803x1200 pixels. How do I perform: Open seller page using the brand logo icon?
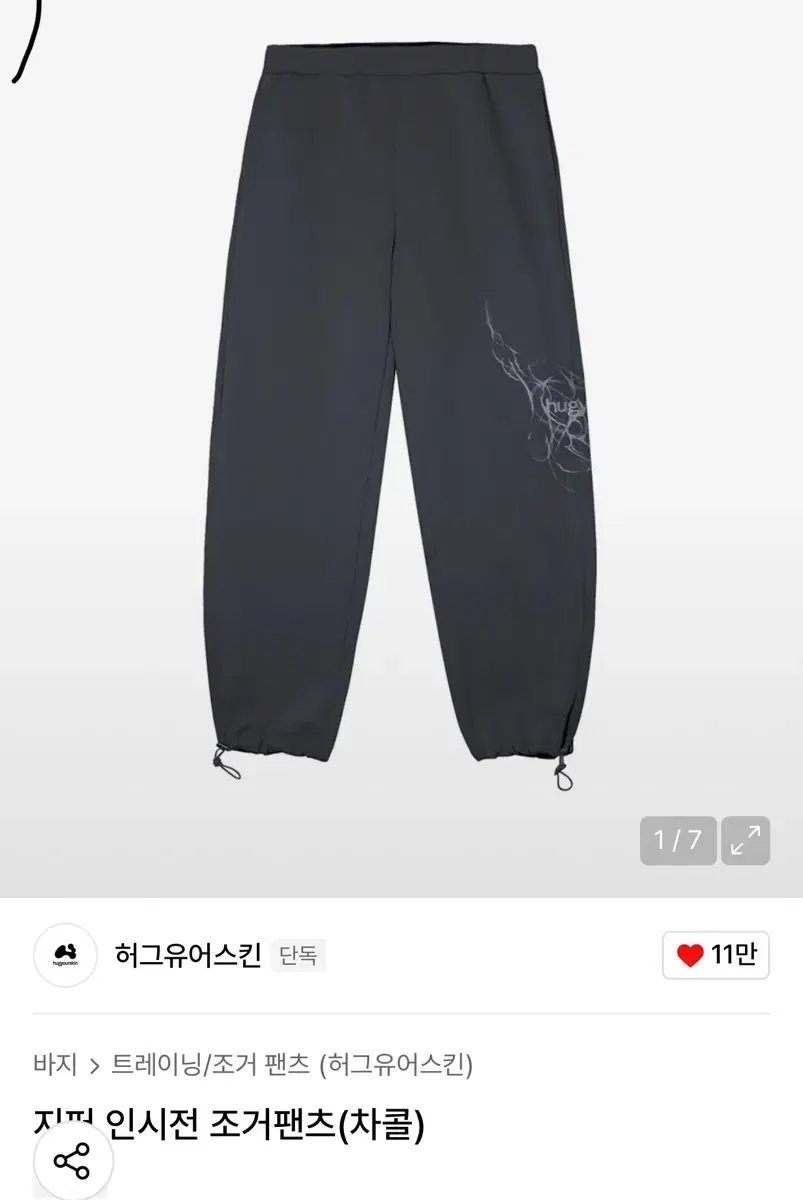[64, 957]
